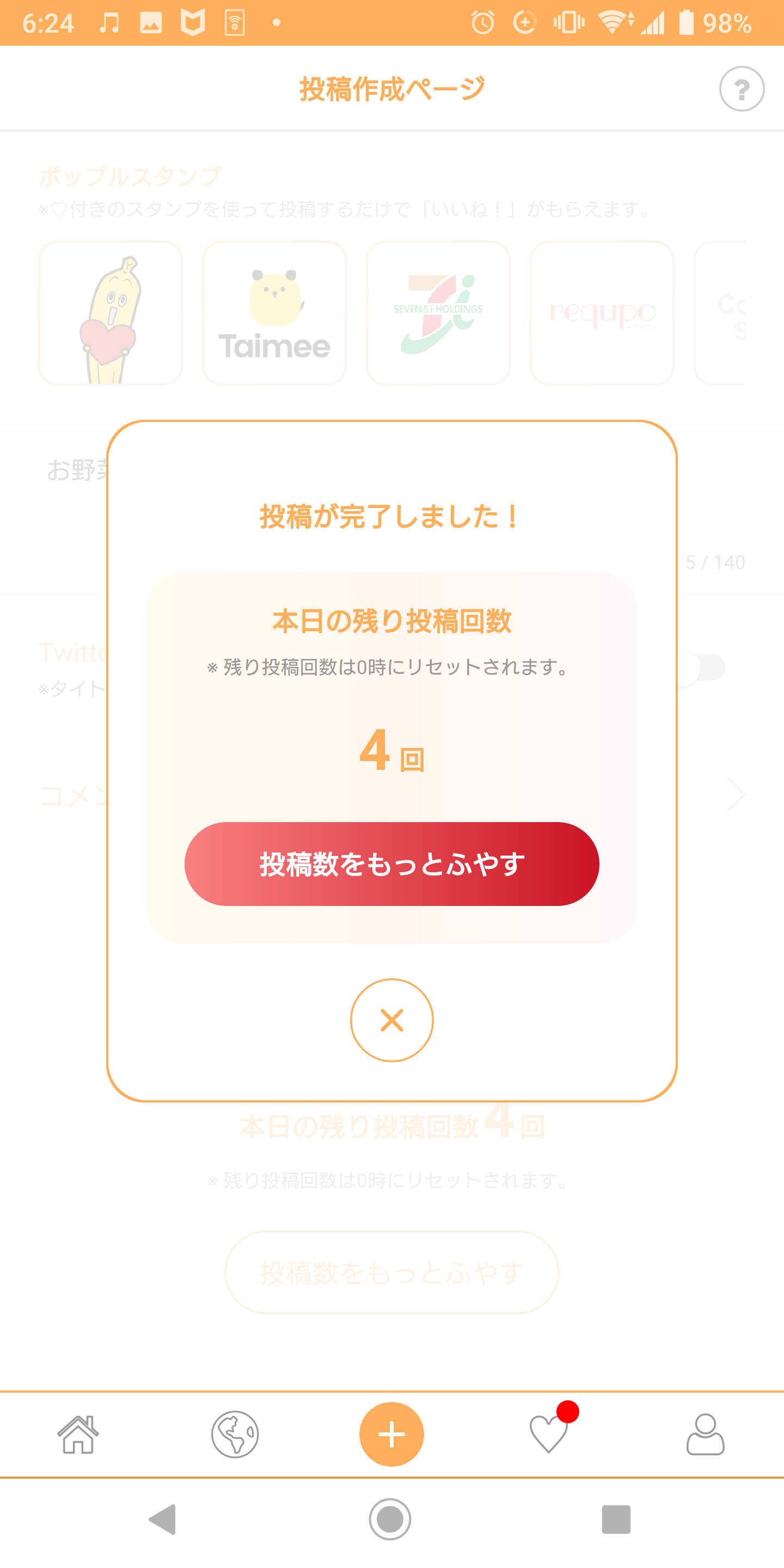
Task: Open the profile tab
Action: (706, 1434)
